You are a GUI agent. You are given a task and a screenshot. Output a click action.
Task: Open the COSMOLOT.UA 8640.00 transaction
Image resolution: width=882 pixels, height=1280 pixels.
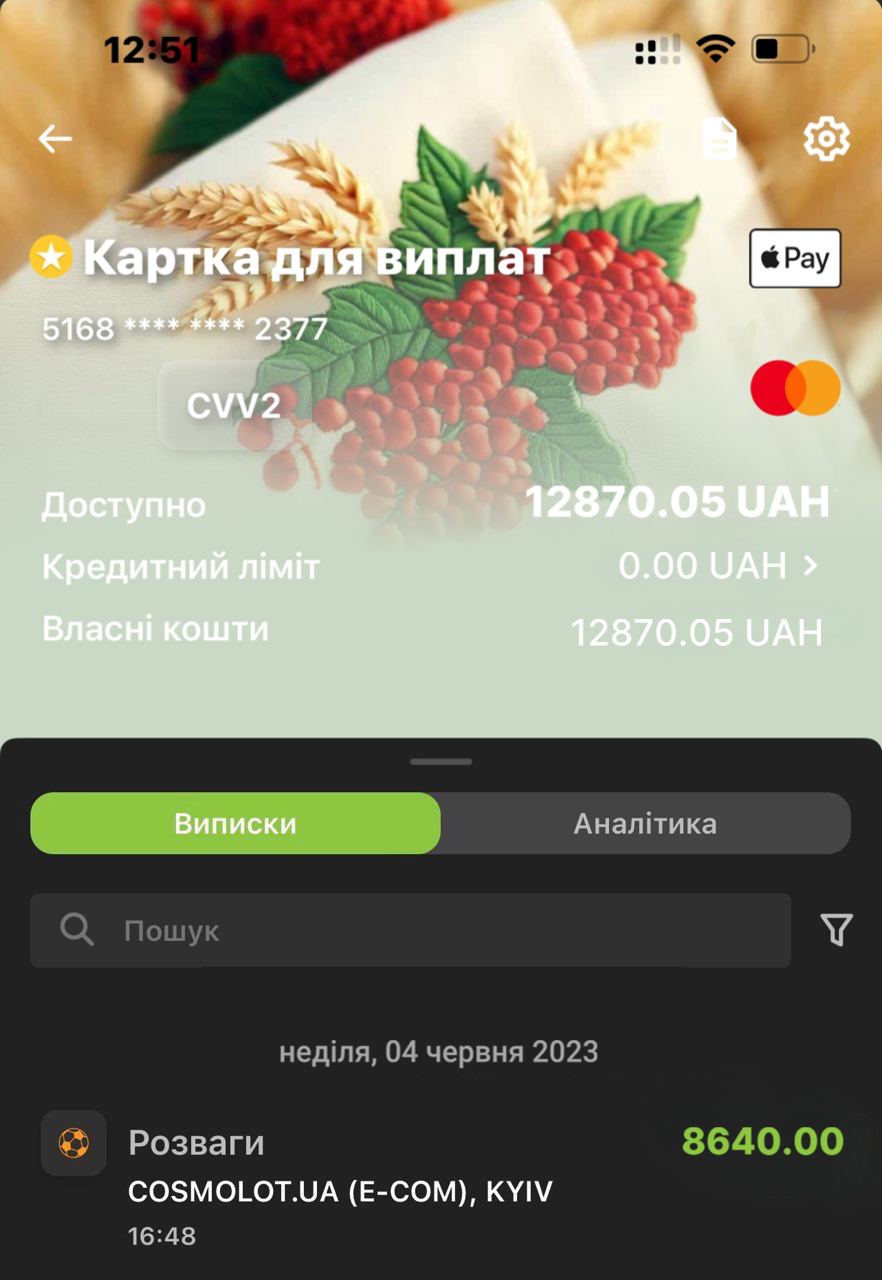pos(440,1185)
